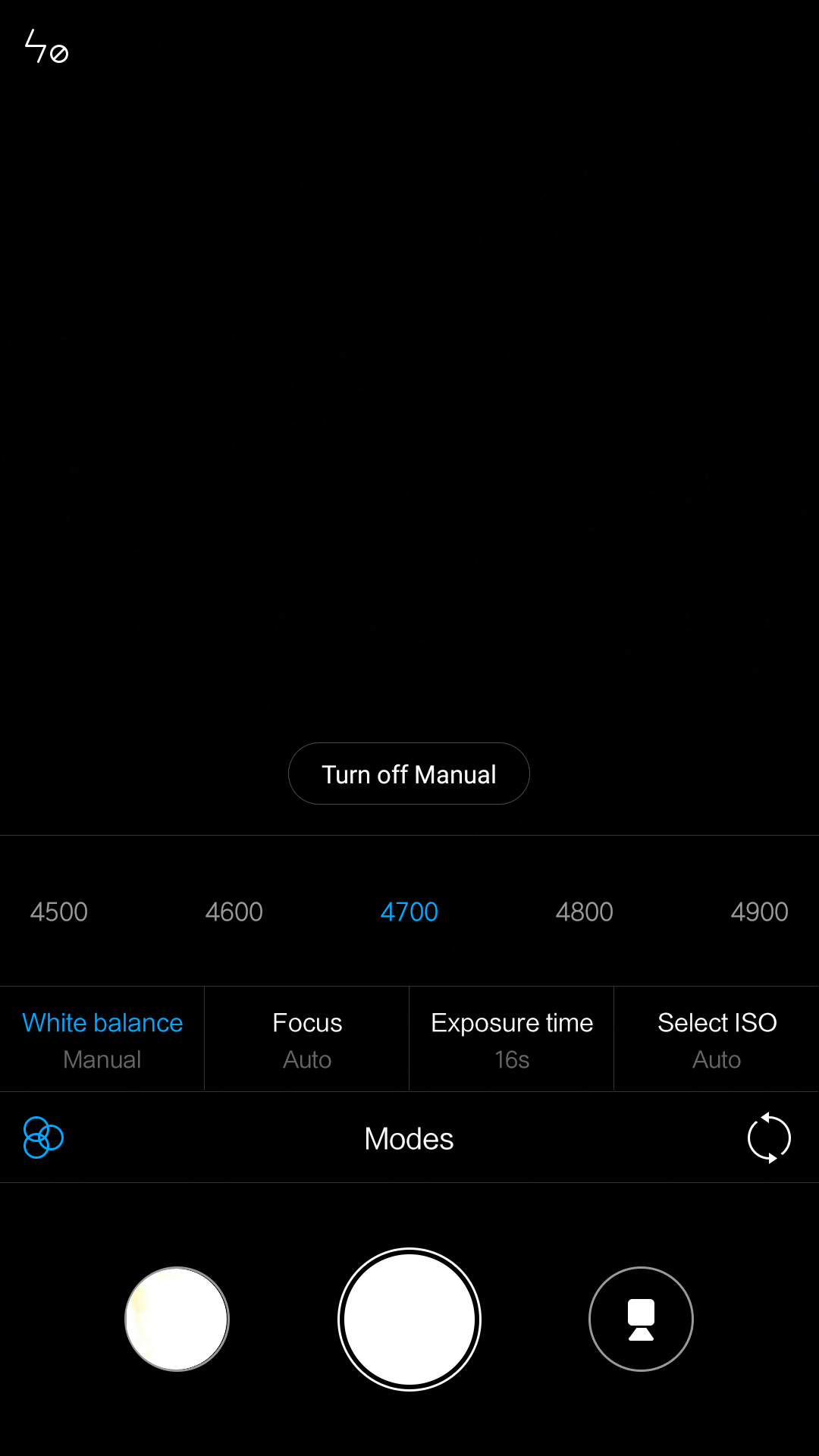
Task: Open the Exposure time setting
Action: click(512, 1039)
